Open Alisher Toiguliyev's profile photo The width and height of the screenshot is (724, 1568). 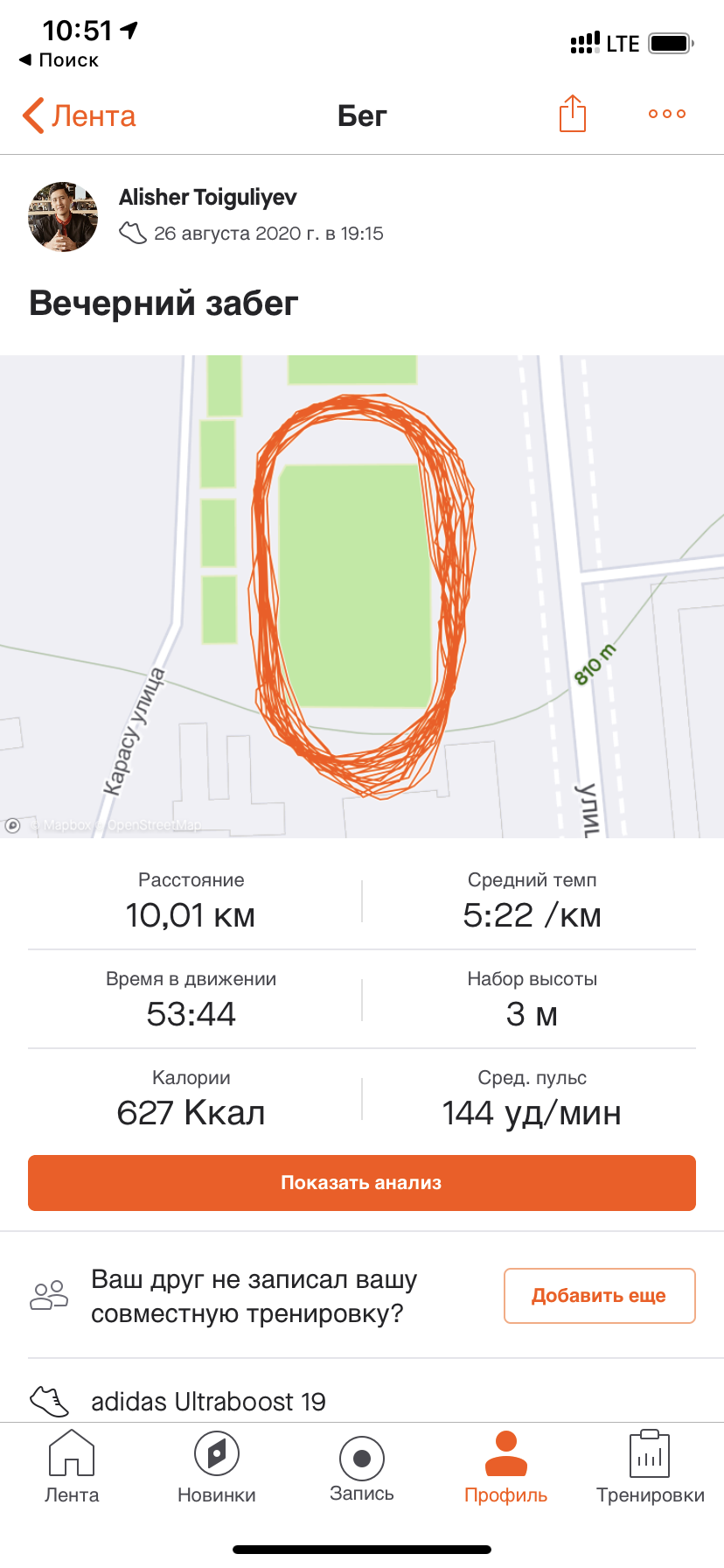click(x=63, y=217)
